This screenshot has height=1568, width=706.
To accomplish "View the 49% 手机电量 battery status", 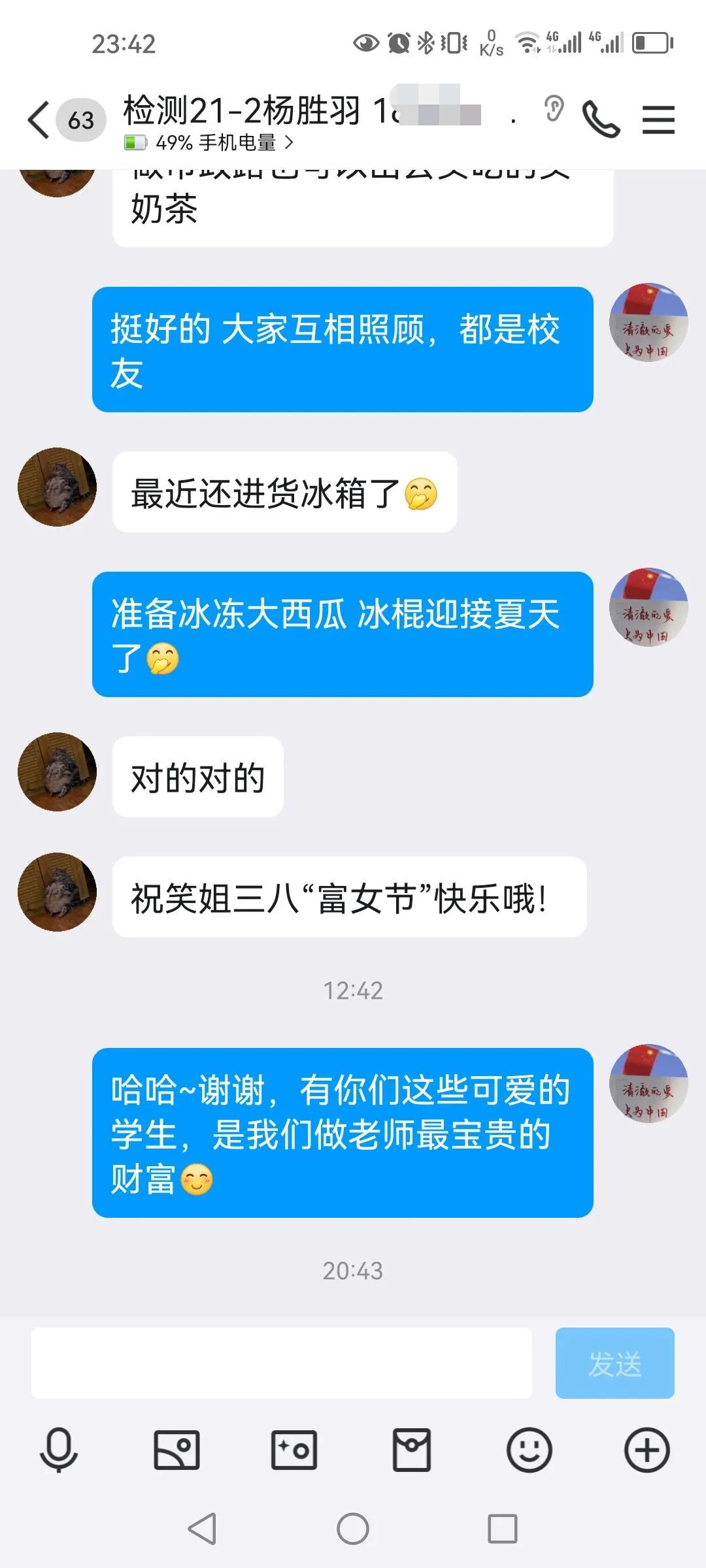I will [209, 142].
